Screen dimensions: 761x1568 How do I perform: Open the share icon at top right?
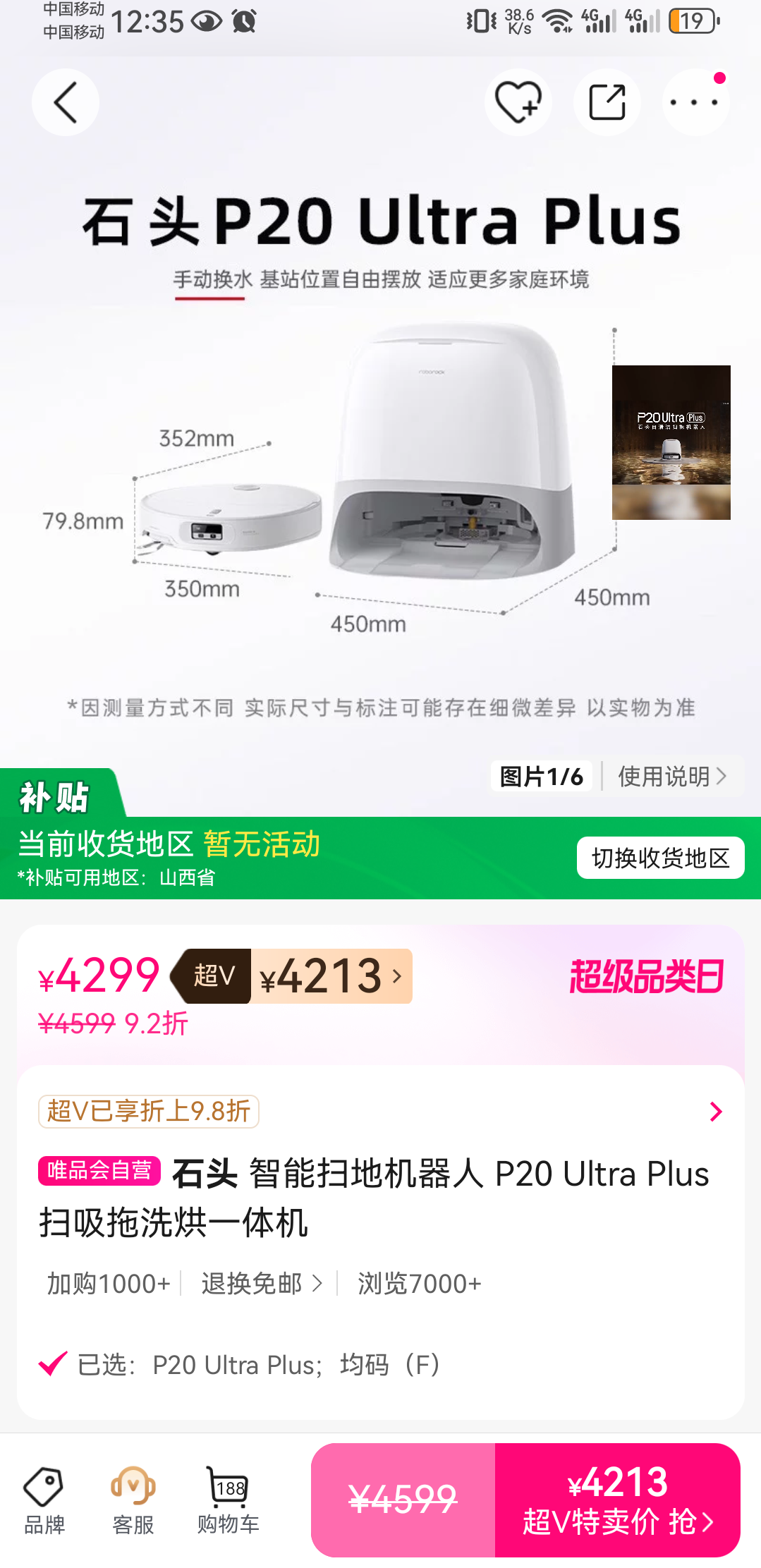606,101
